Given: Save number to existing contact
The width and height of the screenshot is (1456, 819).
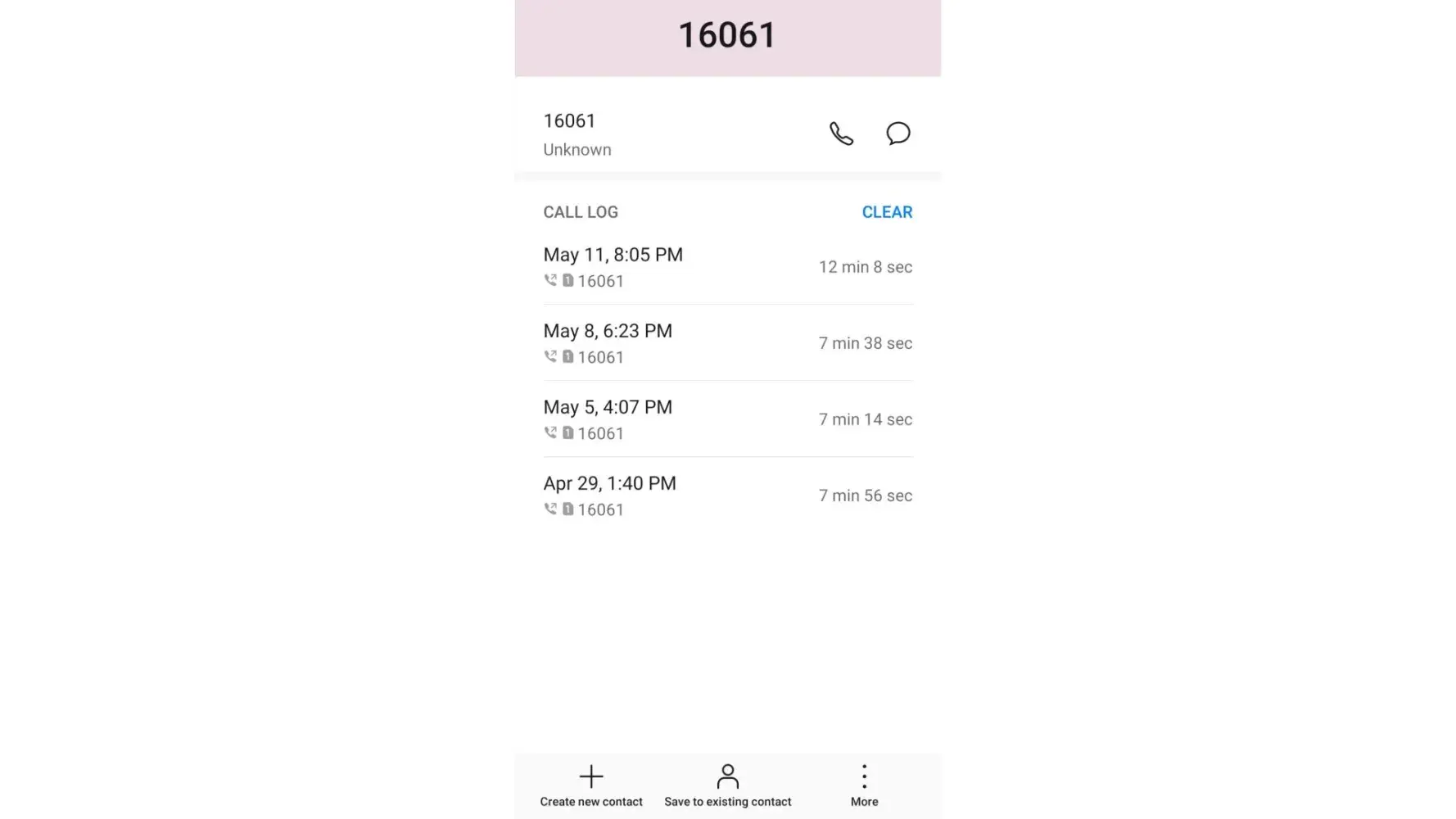Looking at the screenshot, I should pos(727,785).
